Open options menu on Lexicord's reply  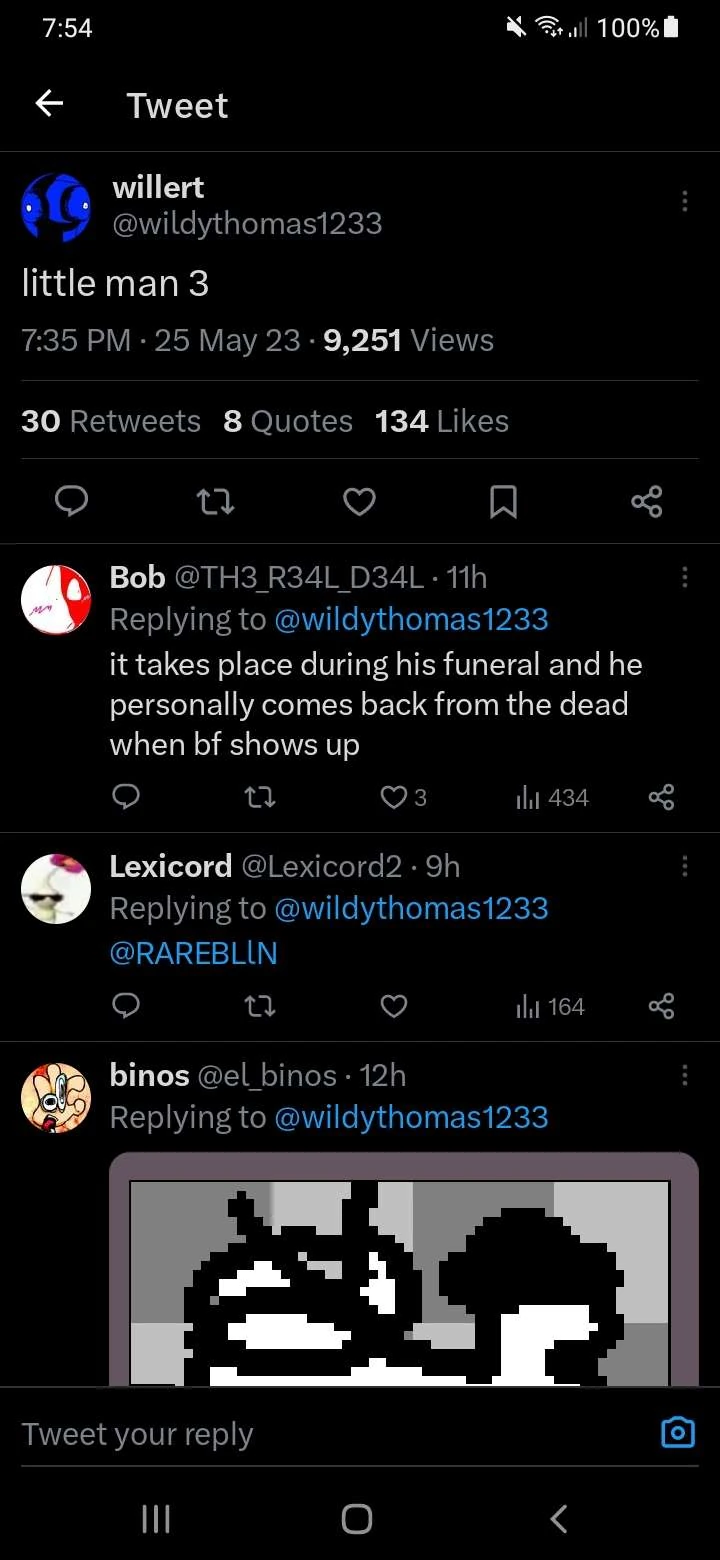(x=685, y=866)
